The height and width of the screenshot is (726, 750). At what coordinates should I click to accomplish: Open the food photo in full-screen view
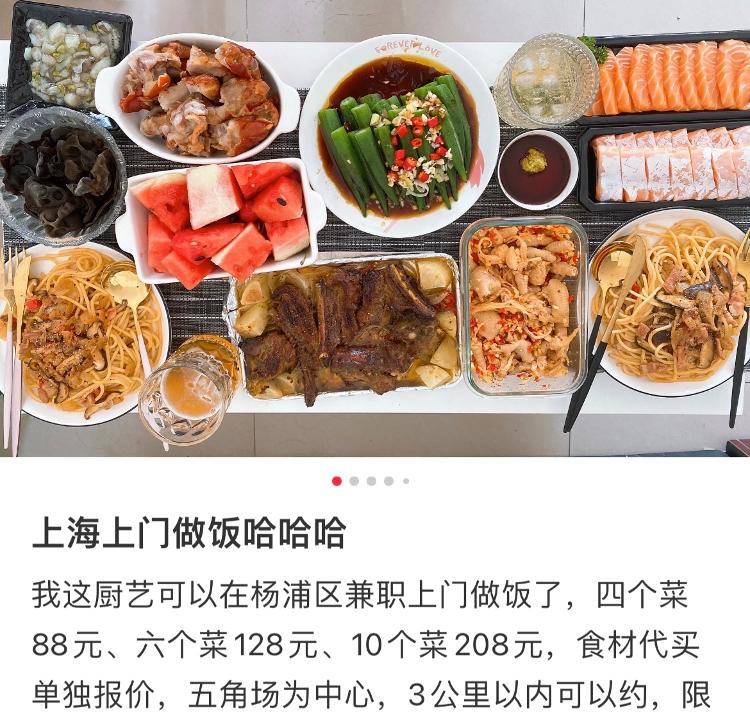click(375, 230)
